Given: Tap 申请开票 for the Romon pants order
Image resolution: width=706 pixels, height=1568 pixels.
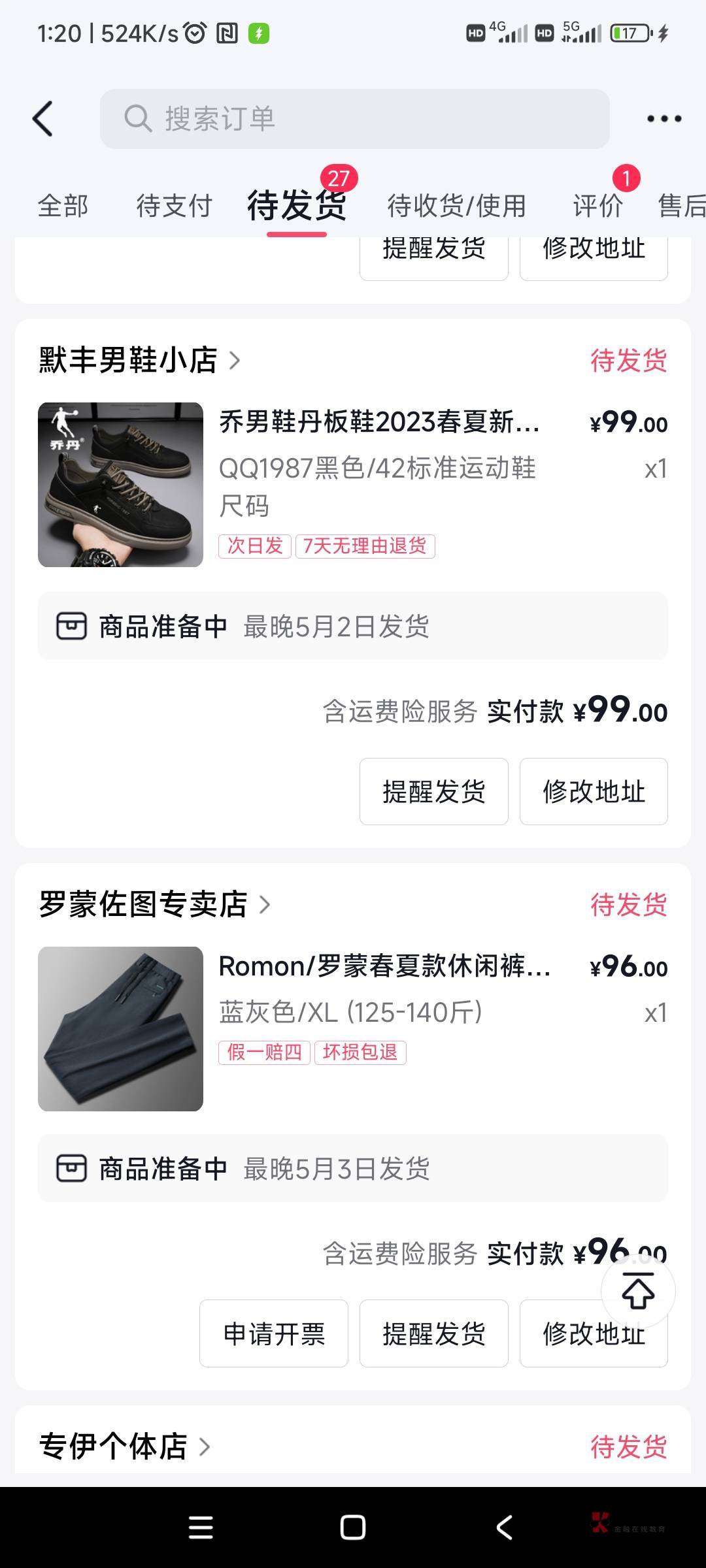Looking at the screenshot, I should 273,1333.
